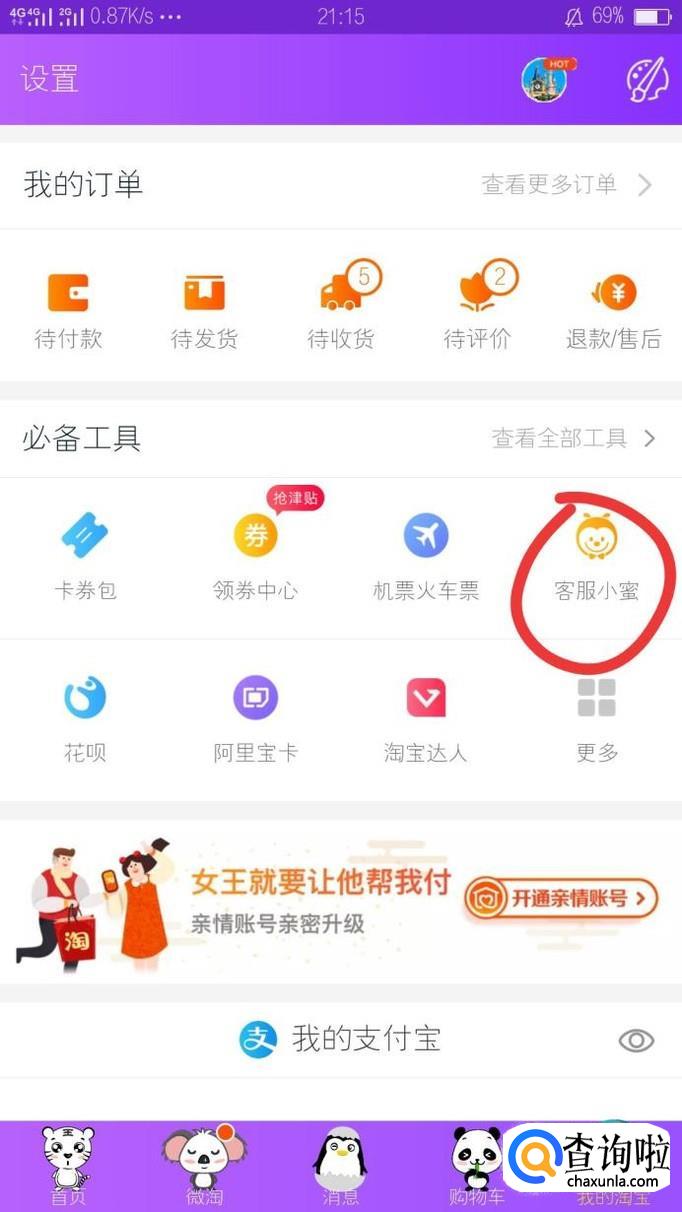View all tools via 查看全部工具

[x=572, y=438]
